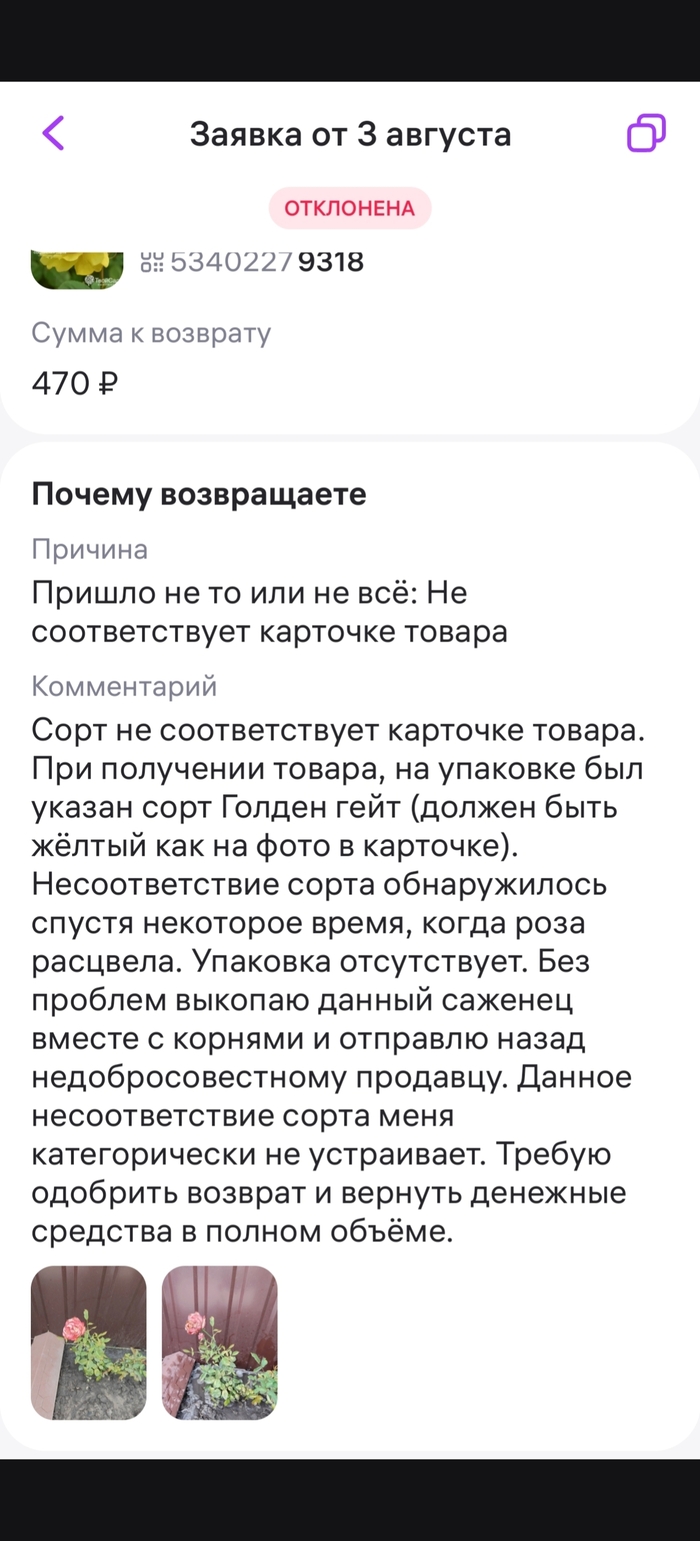
Task: Tap the copy icon in the header
Action: tap(646, 133)
